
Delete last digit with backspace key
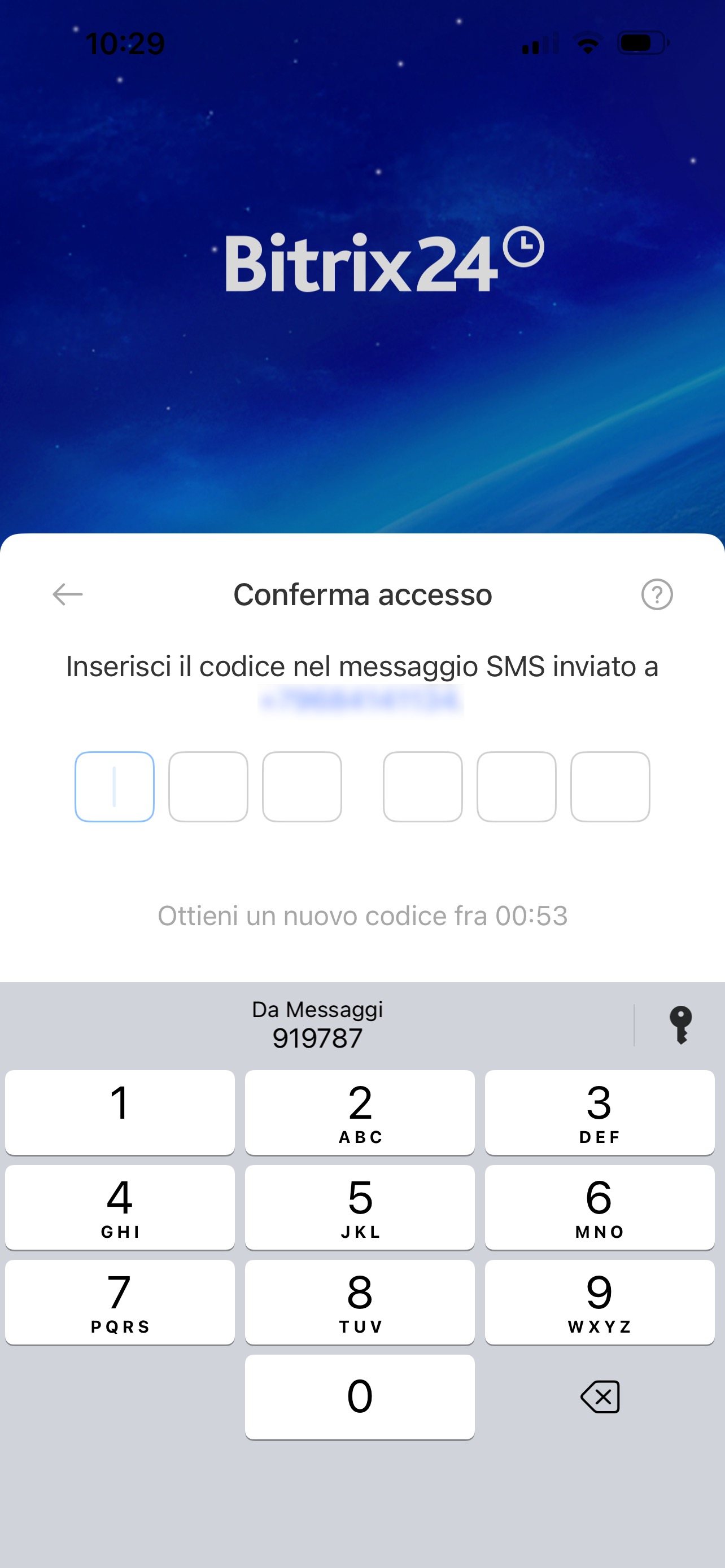(x=600, y=1396)
